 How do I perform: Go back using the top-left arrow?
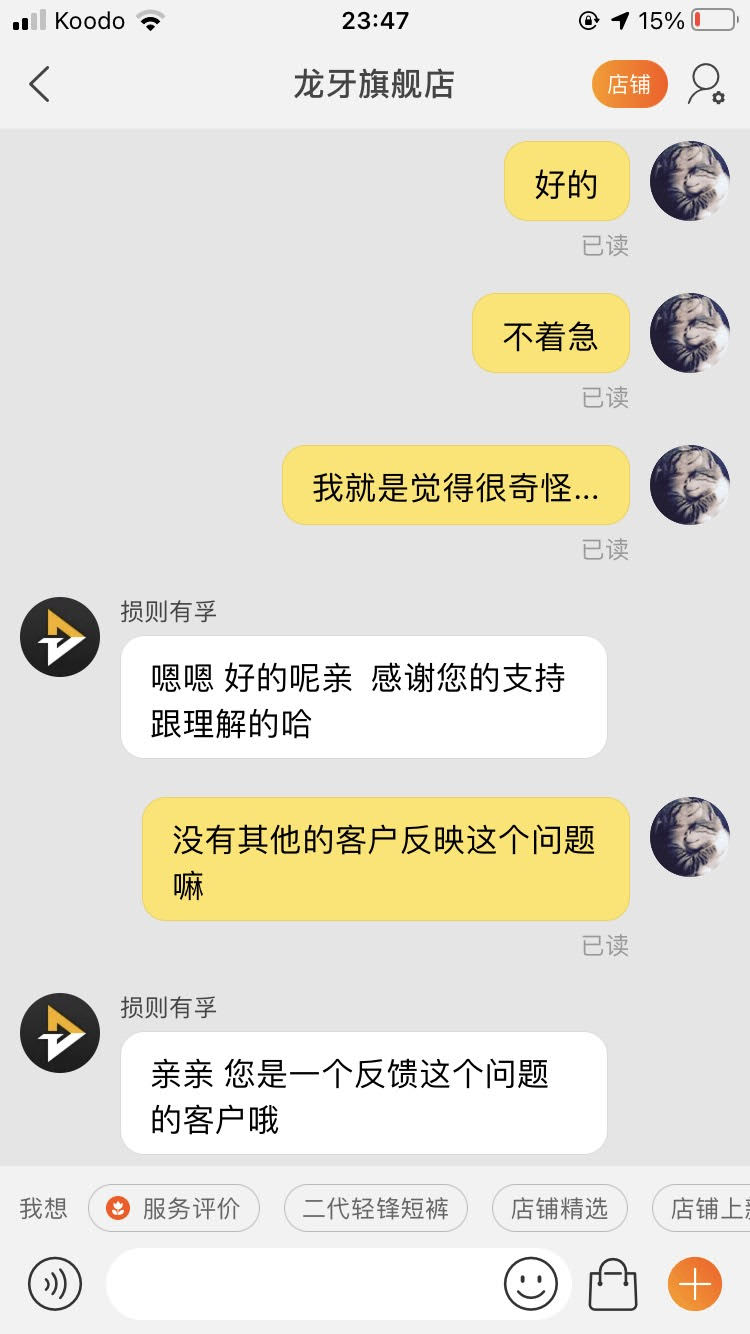click(40, 85)
